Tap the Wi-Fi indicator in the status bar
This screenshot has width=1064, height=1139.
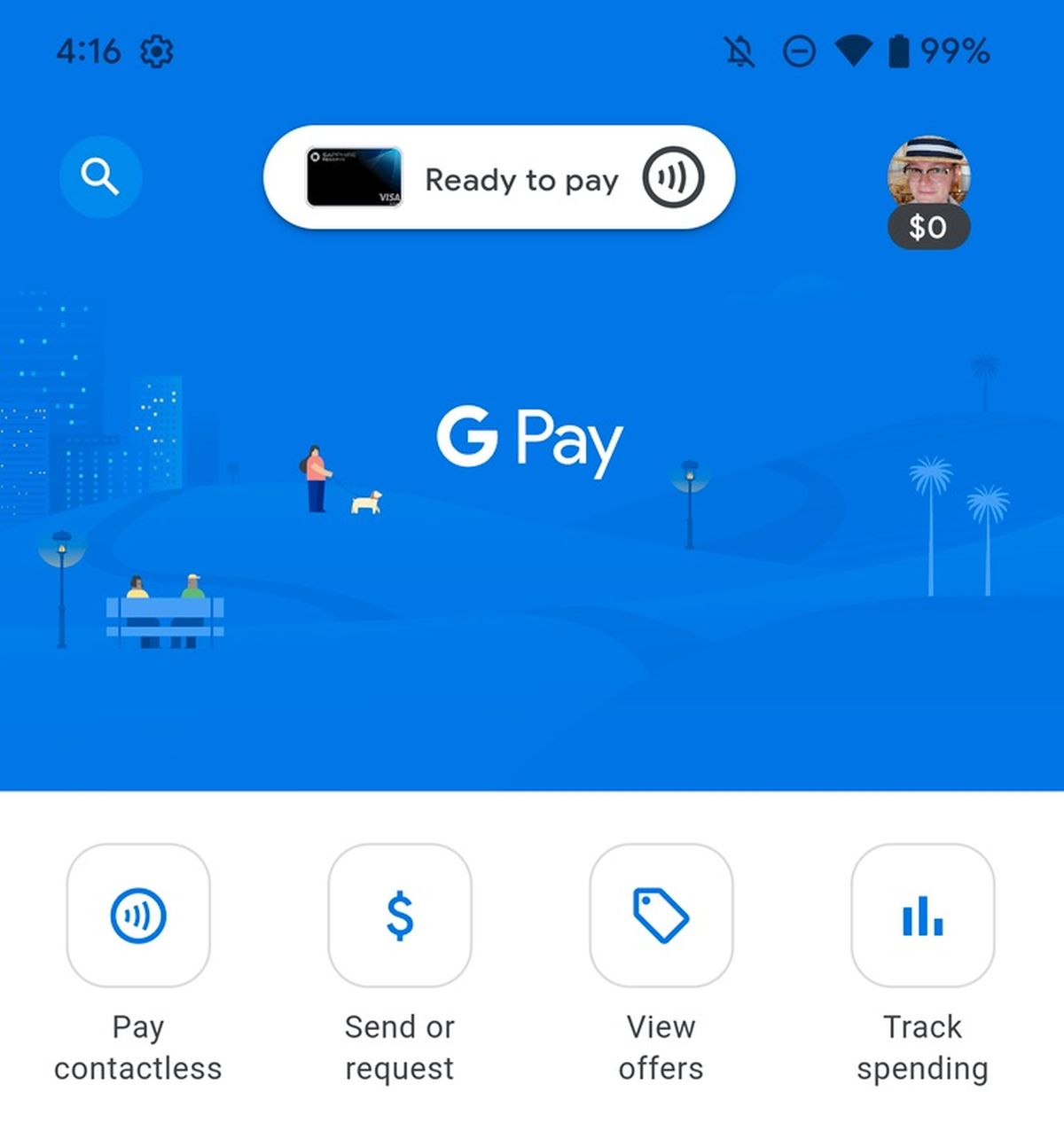(854, 52)
